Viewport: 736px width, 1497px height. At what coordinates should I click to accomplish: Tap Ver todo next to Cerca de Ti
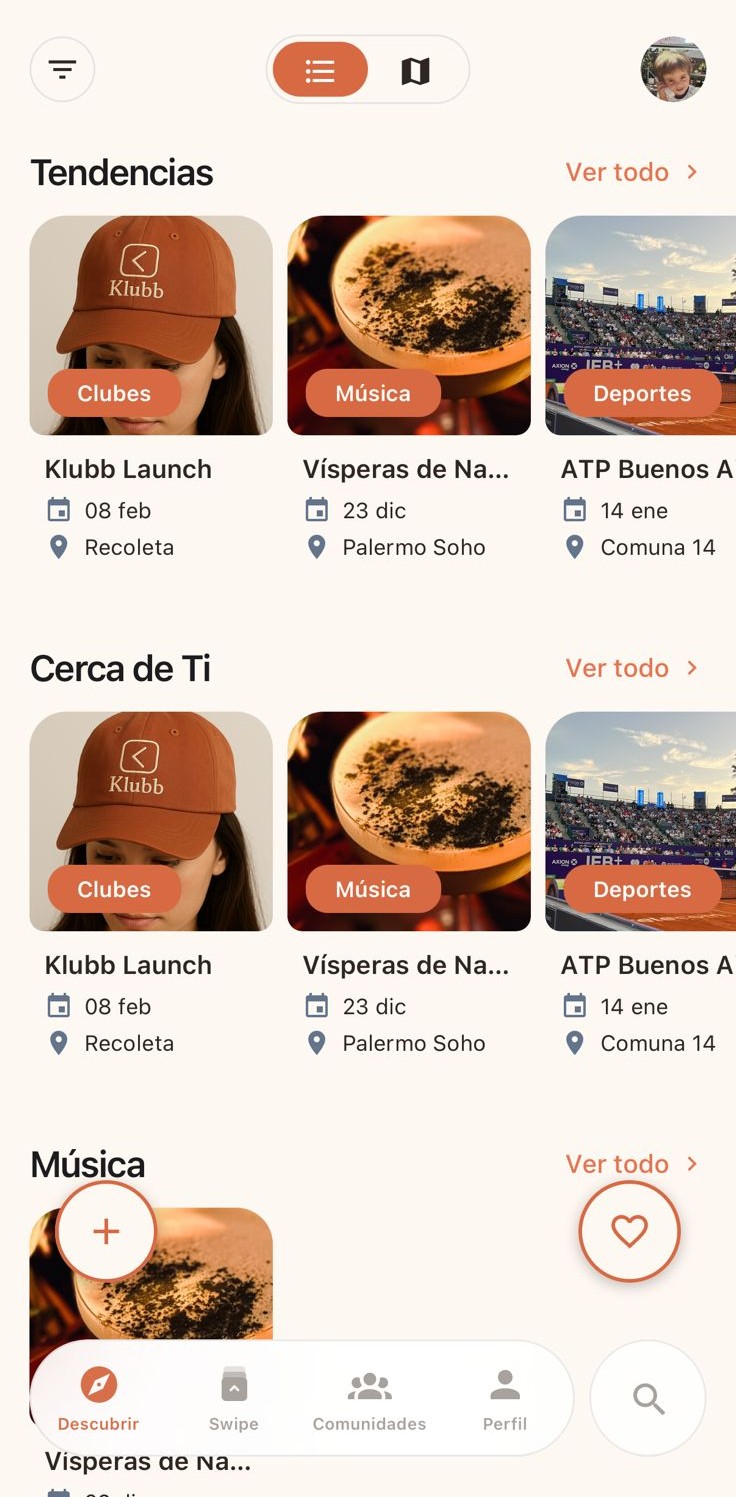(x=631, y=668)
